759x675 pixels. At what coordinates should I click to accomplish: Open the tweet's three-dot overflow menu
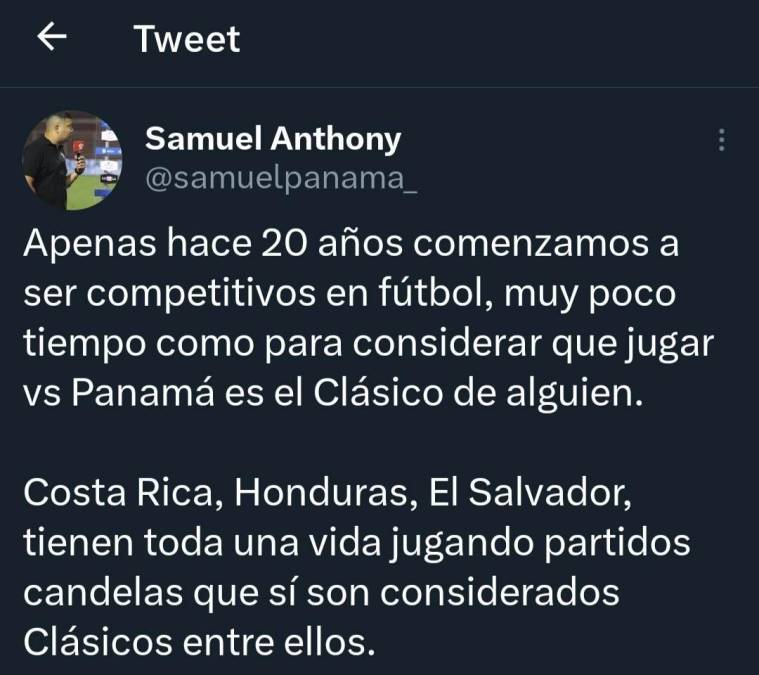tap(721, 140)
